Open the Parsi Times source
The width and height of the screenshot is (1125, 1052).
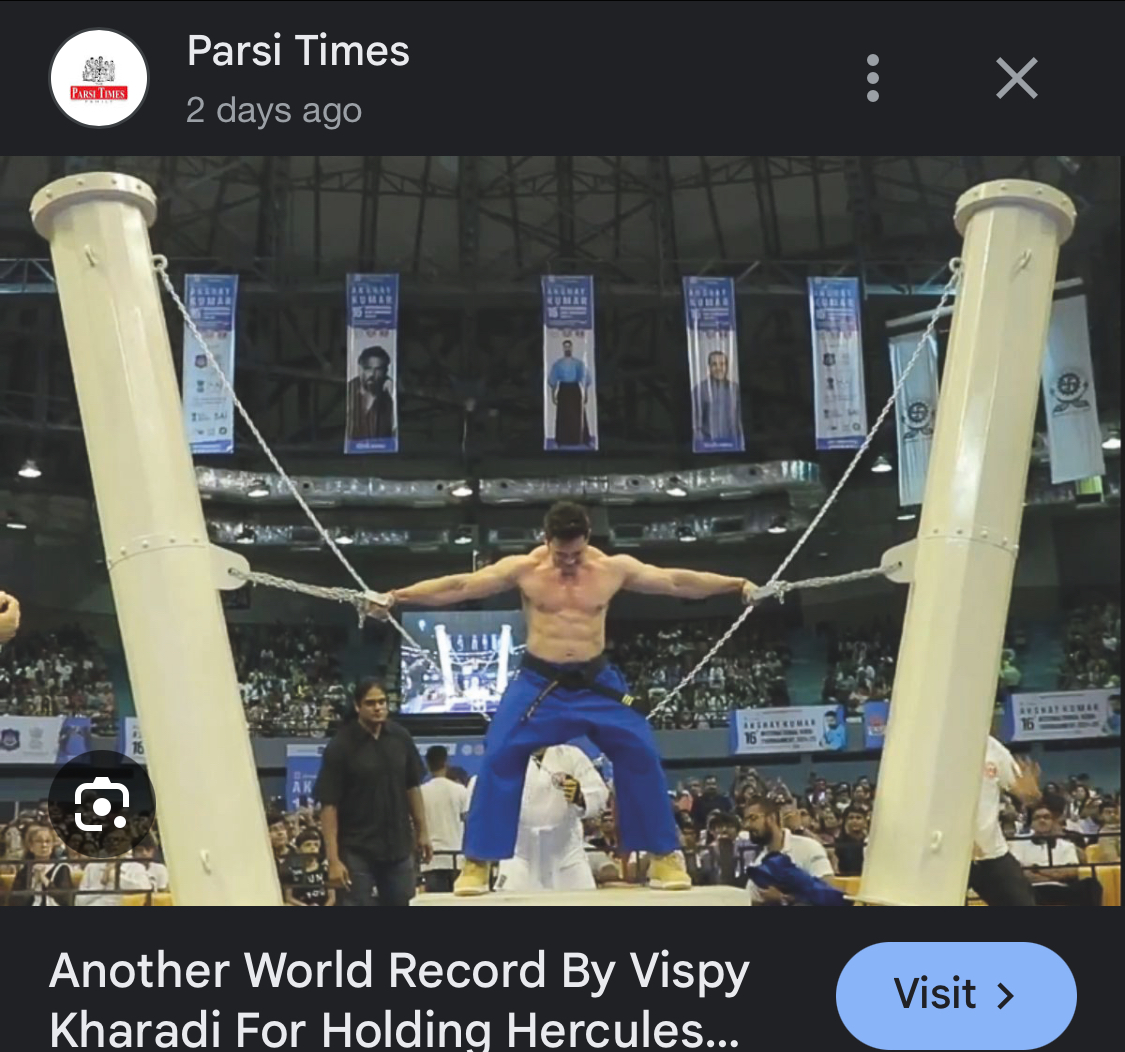click(298, 52)
